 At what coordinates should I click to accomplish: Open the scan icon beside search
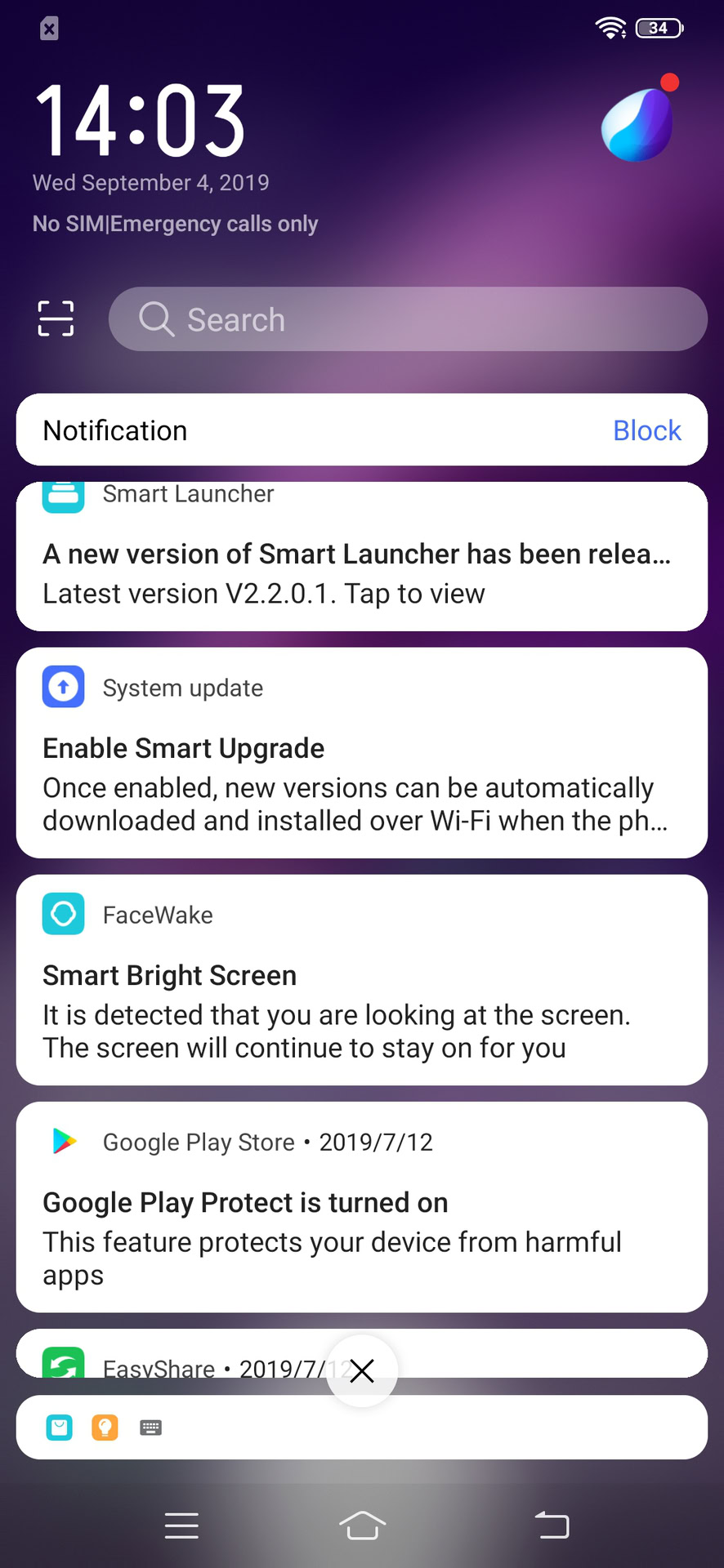[x=56, y=318]
